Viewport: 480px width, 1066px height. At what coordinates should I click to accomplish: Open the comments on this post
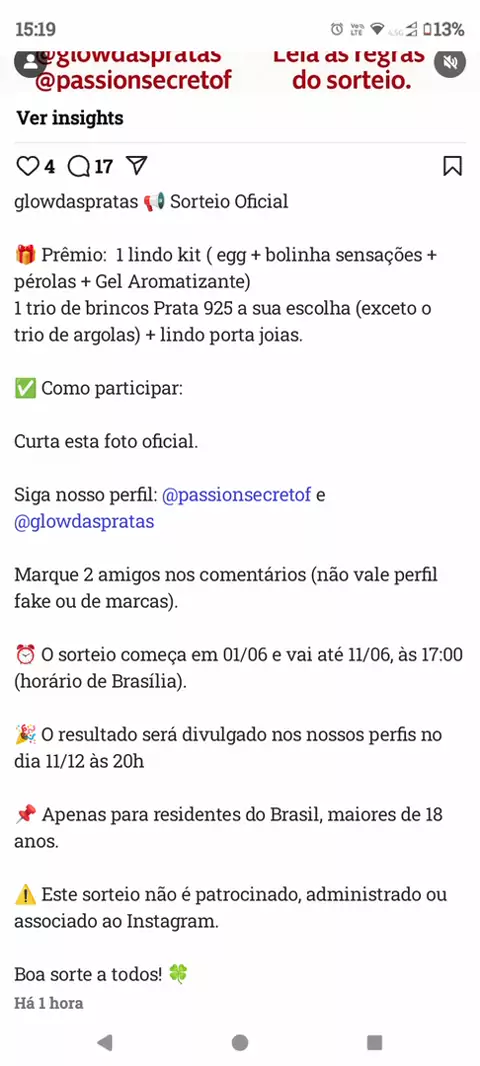coord(79,166)
